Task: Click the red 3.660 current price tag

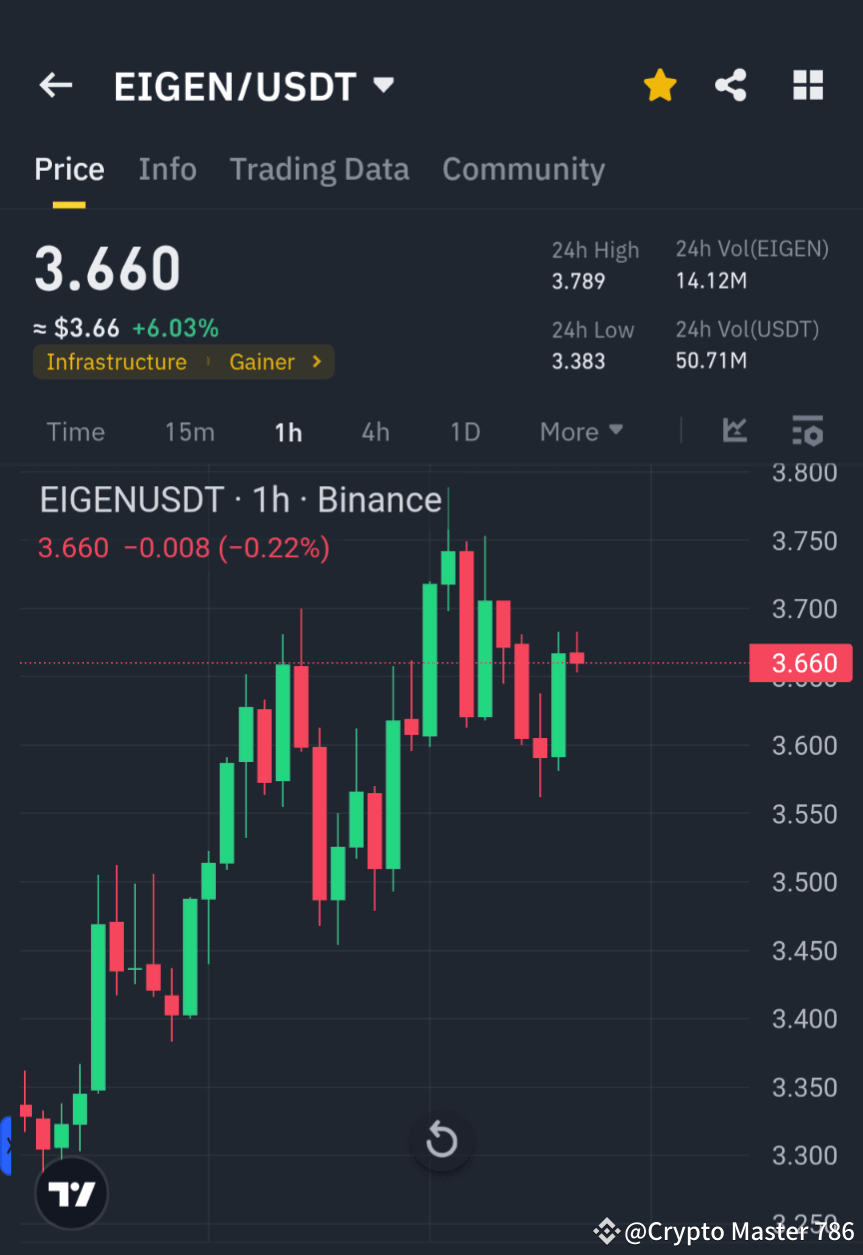Action: 800,663
